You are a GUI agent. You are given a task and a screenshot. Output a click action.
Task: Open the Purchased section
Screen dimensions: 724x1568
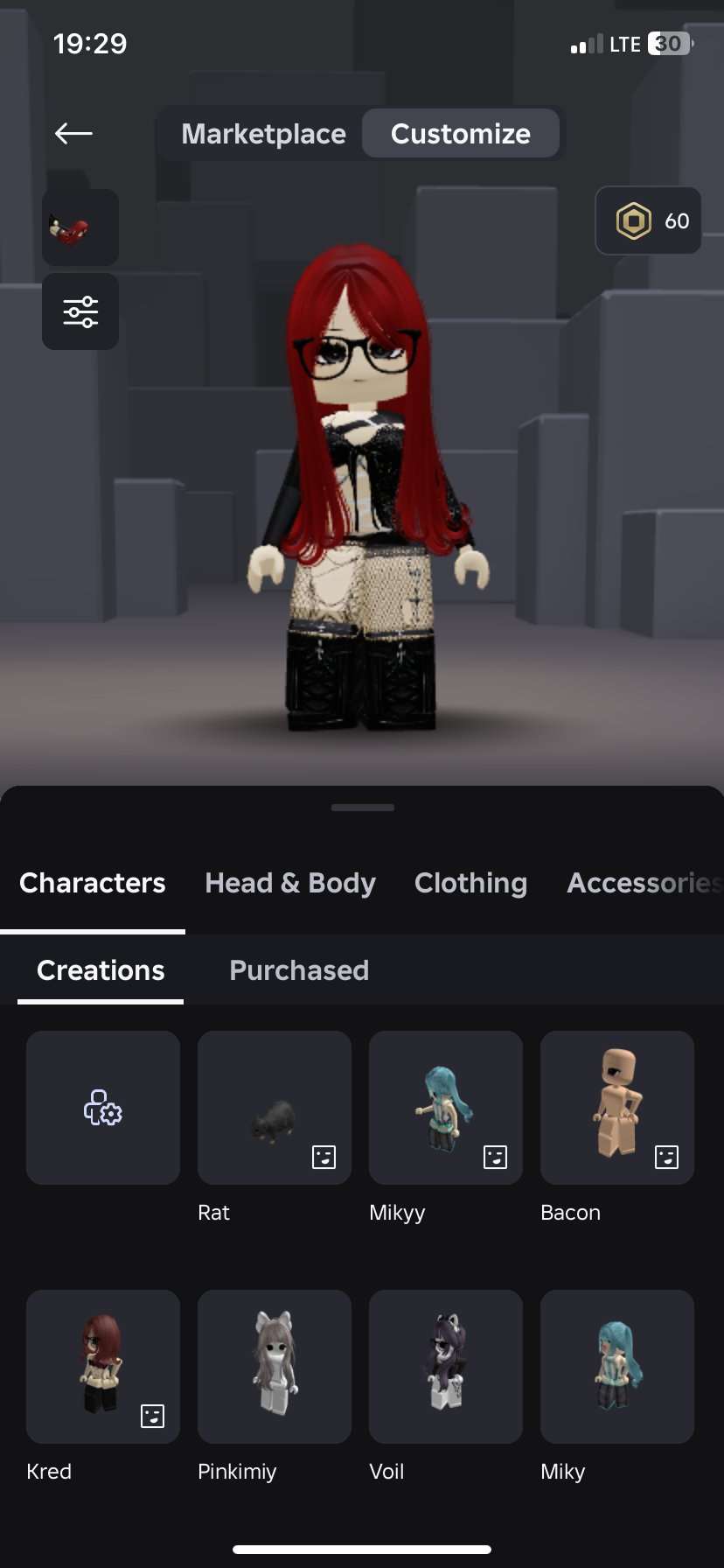pyautogui.click(x=299, y=969)
